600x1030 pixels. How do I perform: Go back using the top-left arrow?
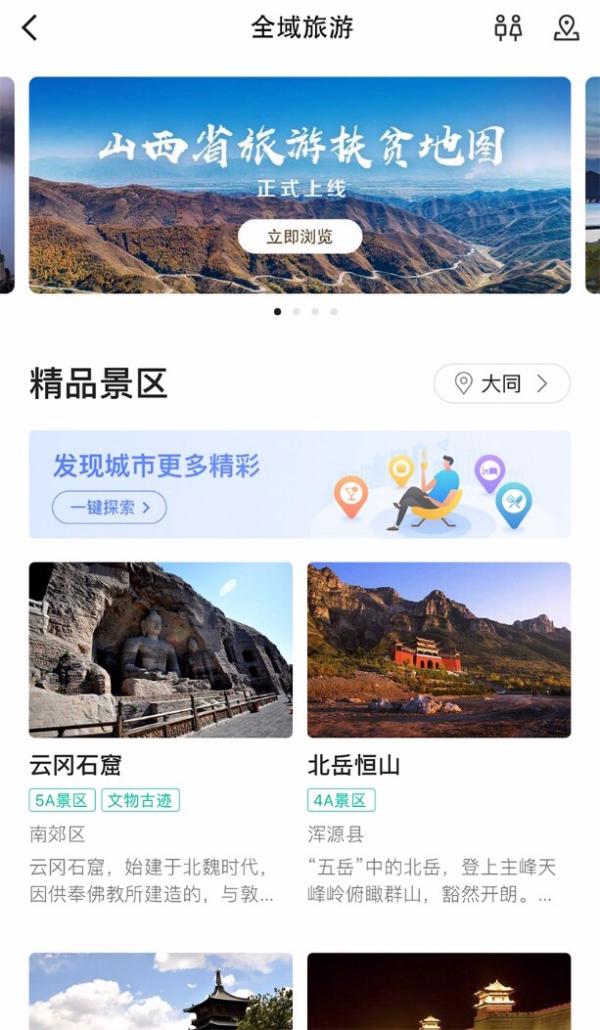click(30, 28)
